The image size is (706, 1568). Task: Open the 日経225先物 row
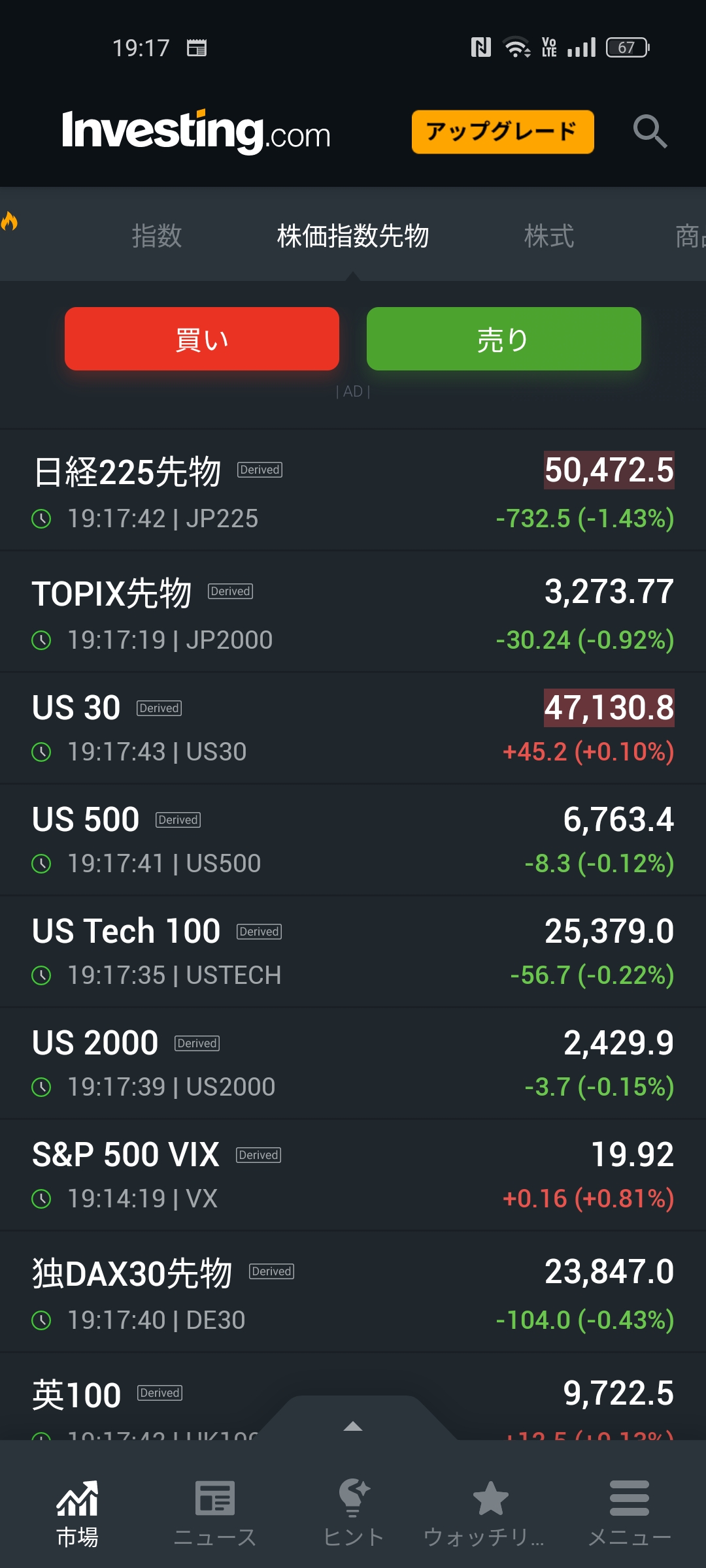(x=353, y=491)
